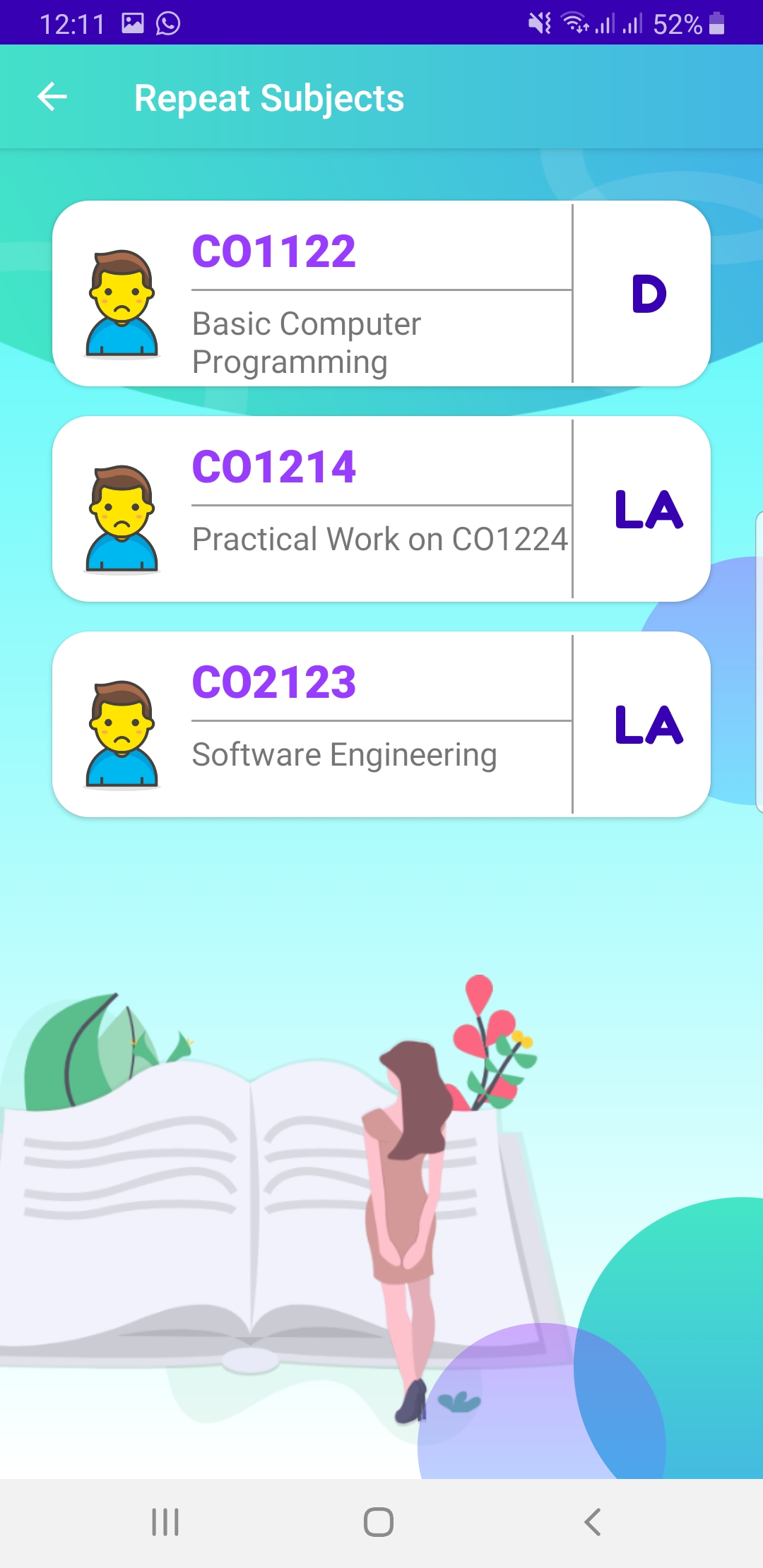Open the CO1214 Practical Work card

pos(381,509)
